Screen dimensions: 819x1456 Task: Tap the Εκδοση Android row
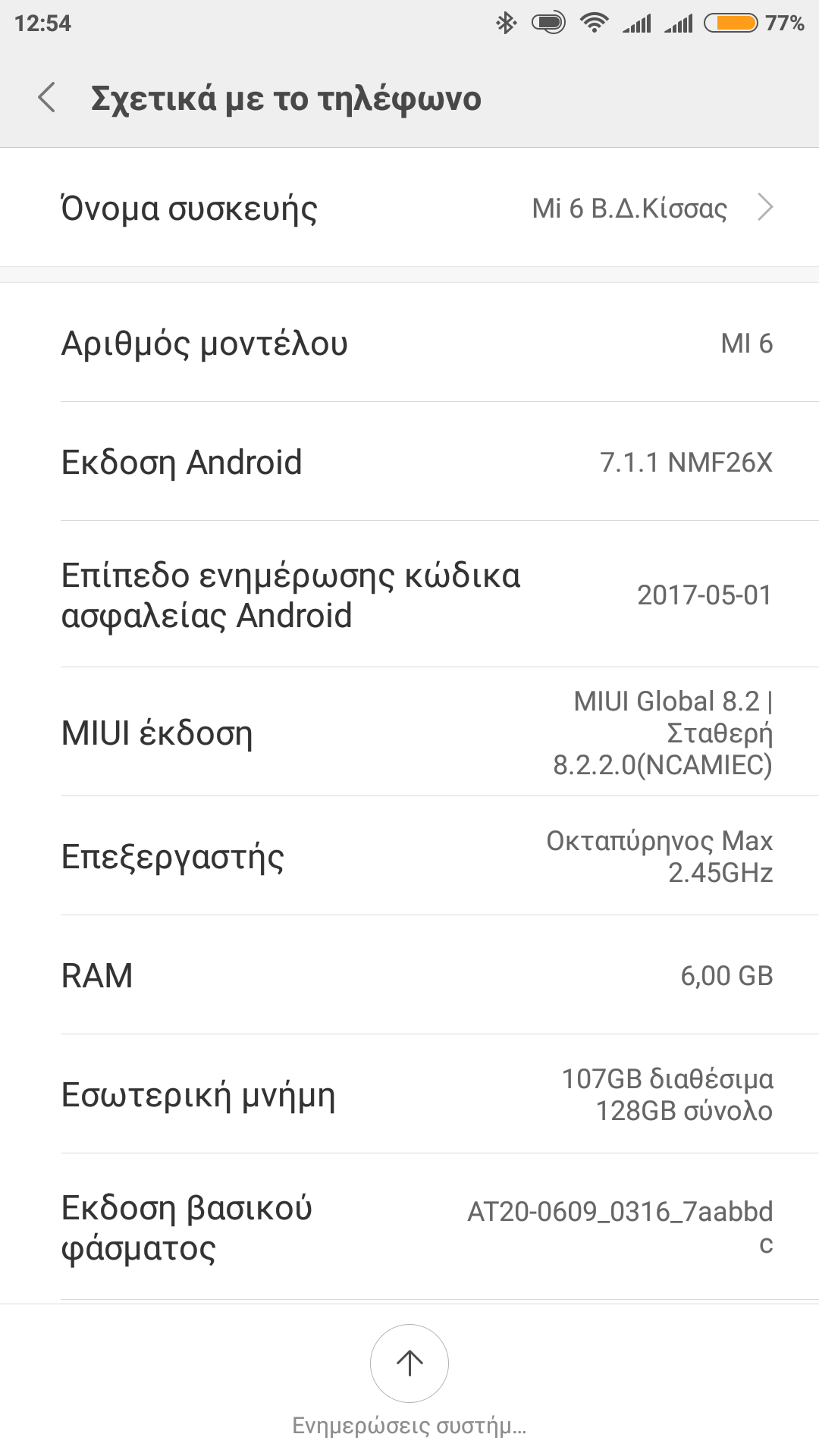pos(409,462)
